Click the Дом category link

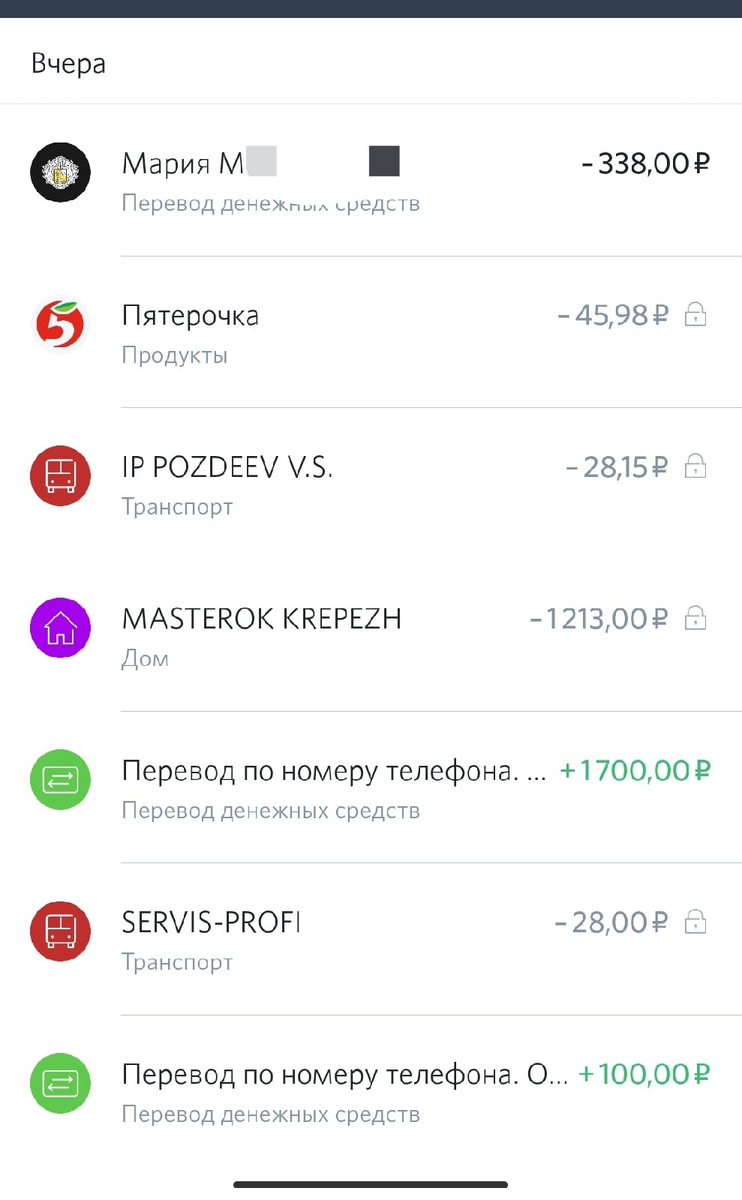click(x=144, y=659)
